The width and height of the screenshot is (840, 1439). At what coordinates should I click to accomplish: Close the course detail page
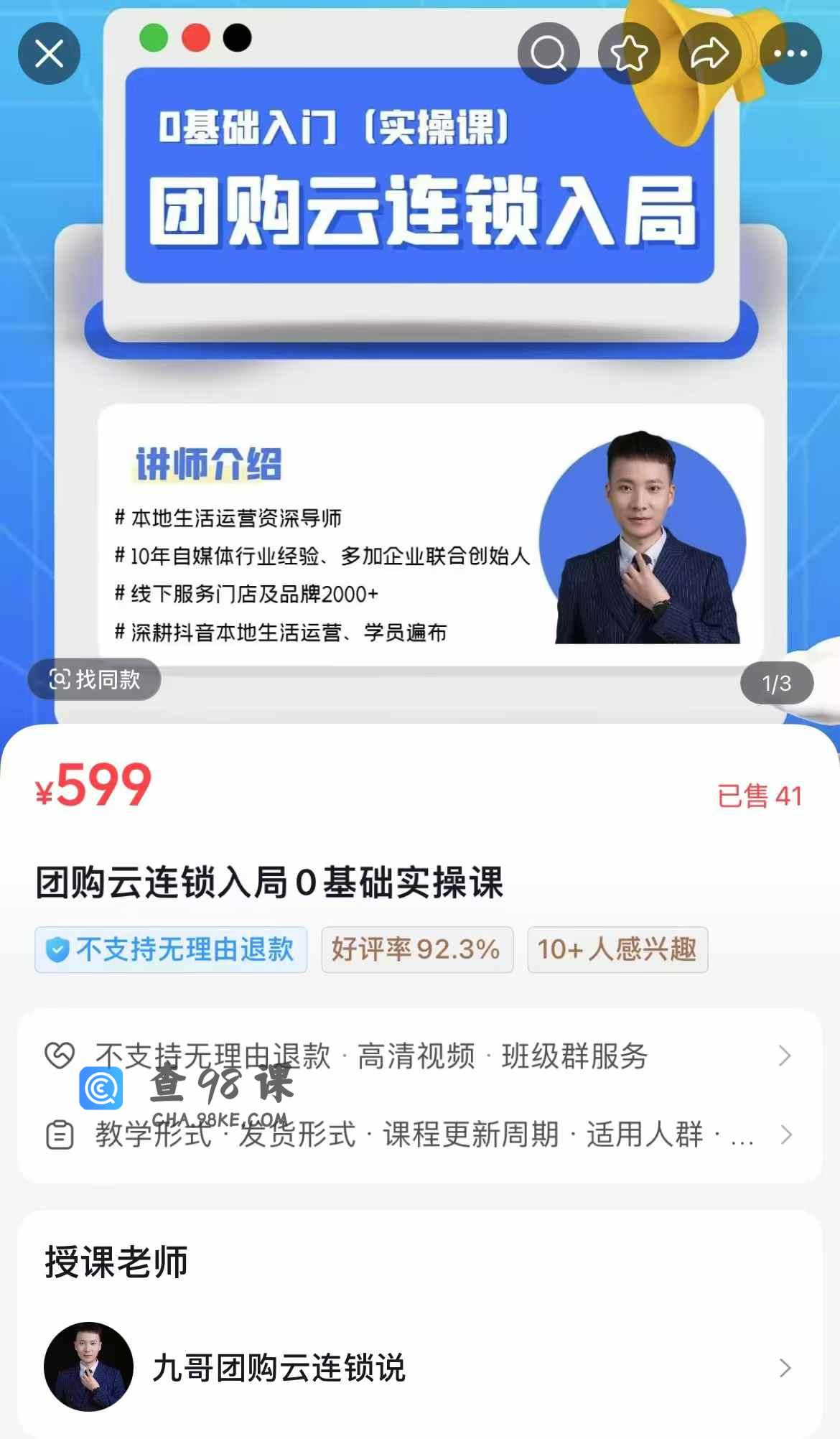[x=49, y=54]
